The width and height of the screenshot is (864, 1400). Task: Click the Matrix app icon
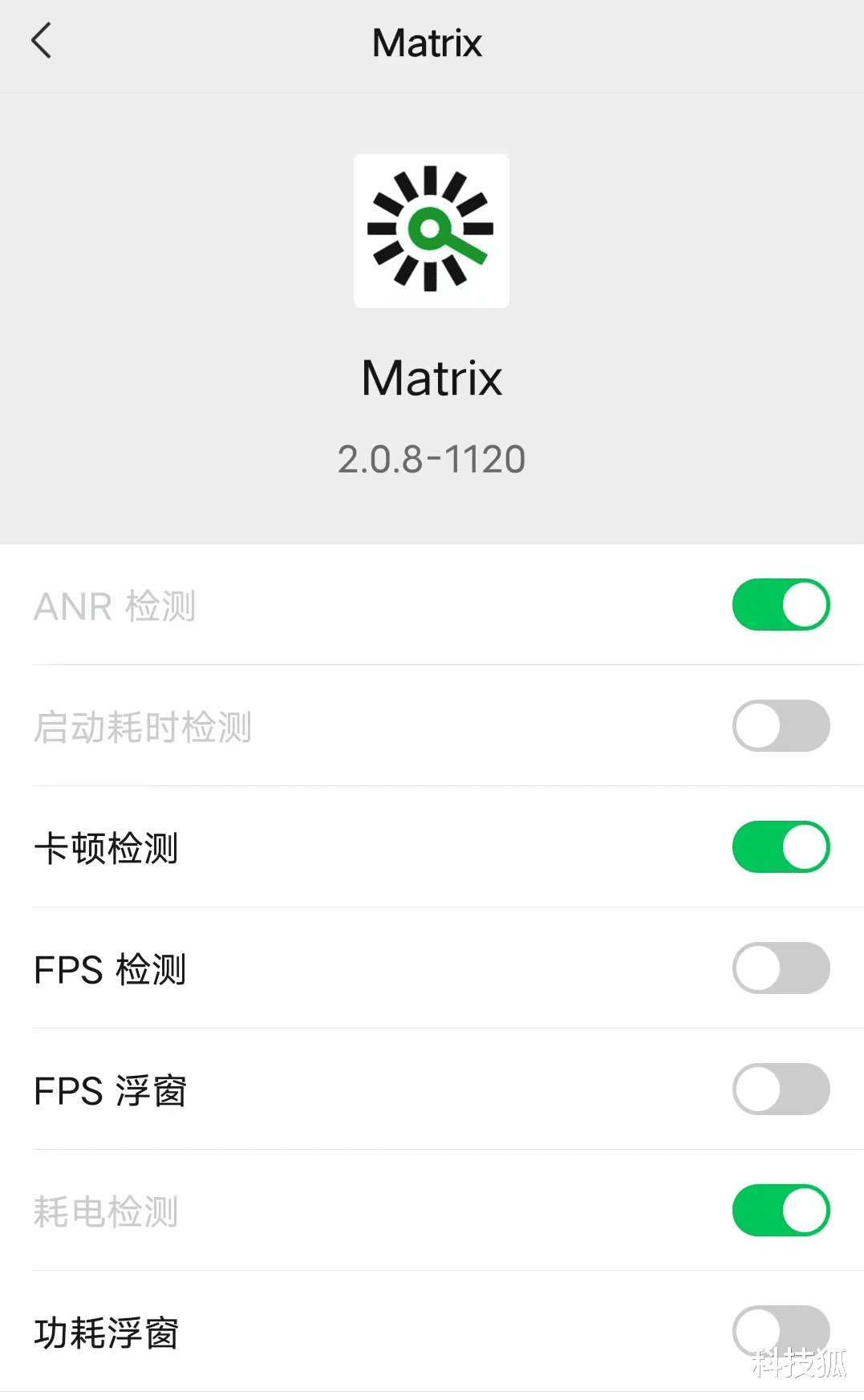[x=431, y=230]
